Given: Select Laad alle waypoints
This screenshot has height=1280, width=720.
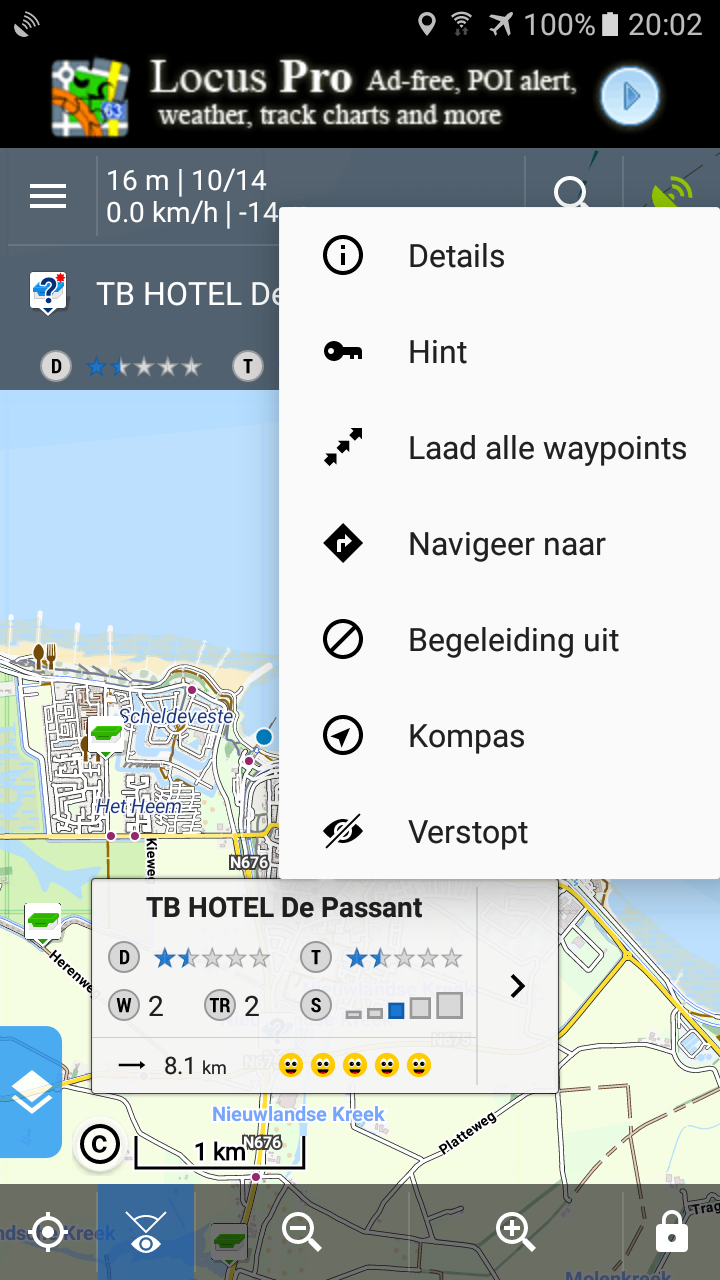Looking at the screenshot, I should pos(546,448).
